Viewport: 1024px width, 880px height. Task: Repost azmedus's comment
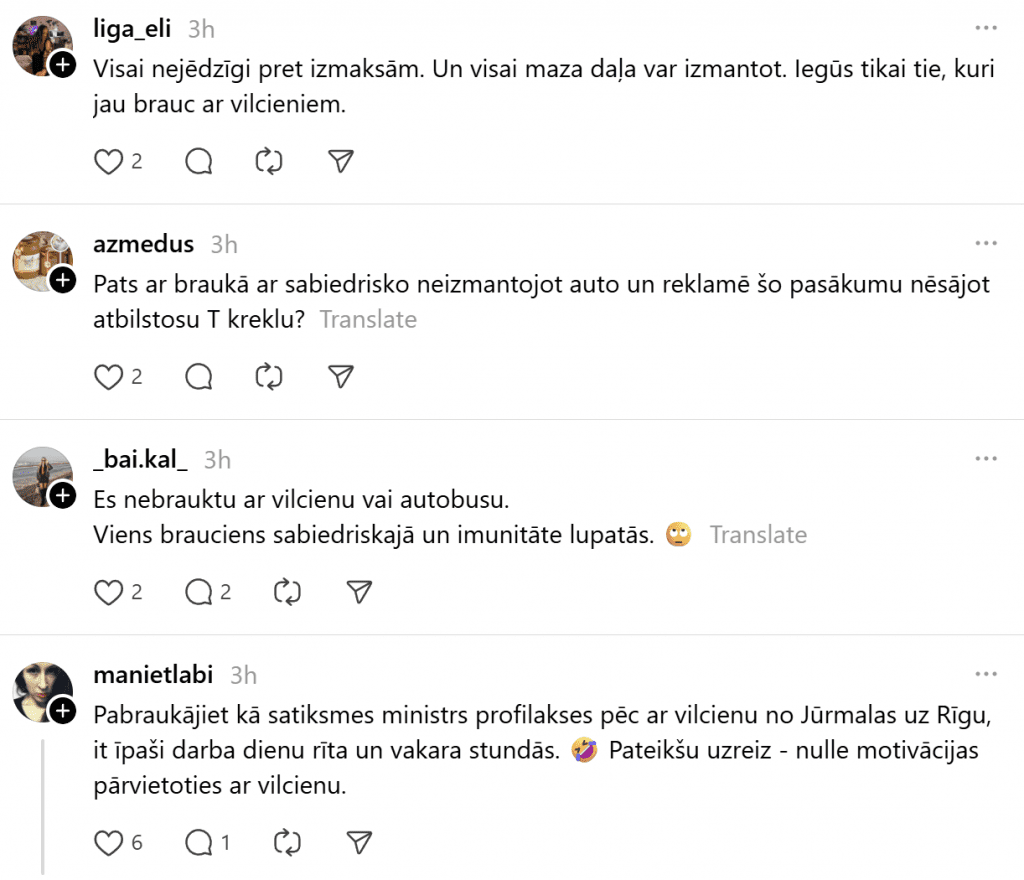269,376
